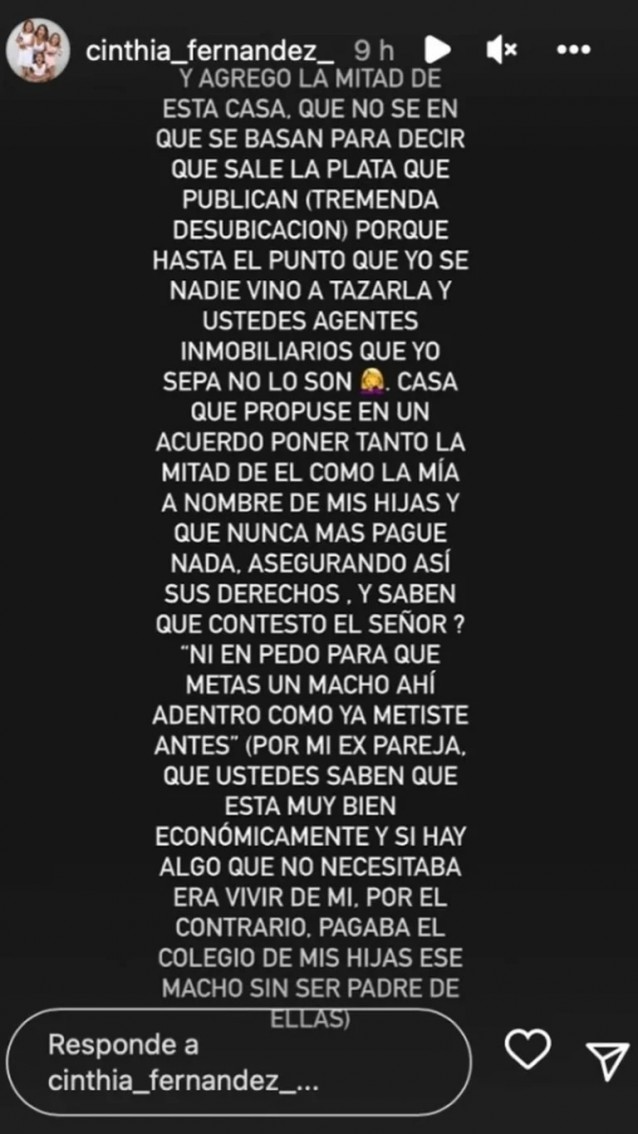Unmute the story sound

(502, 49)
